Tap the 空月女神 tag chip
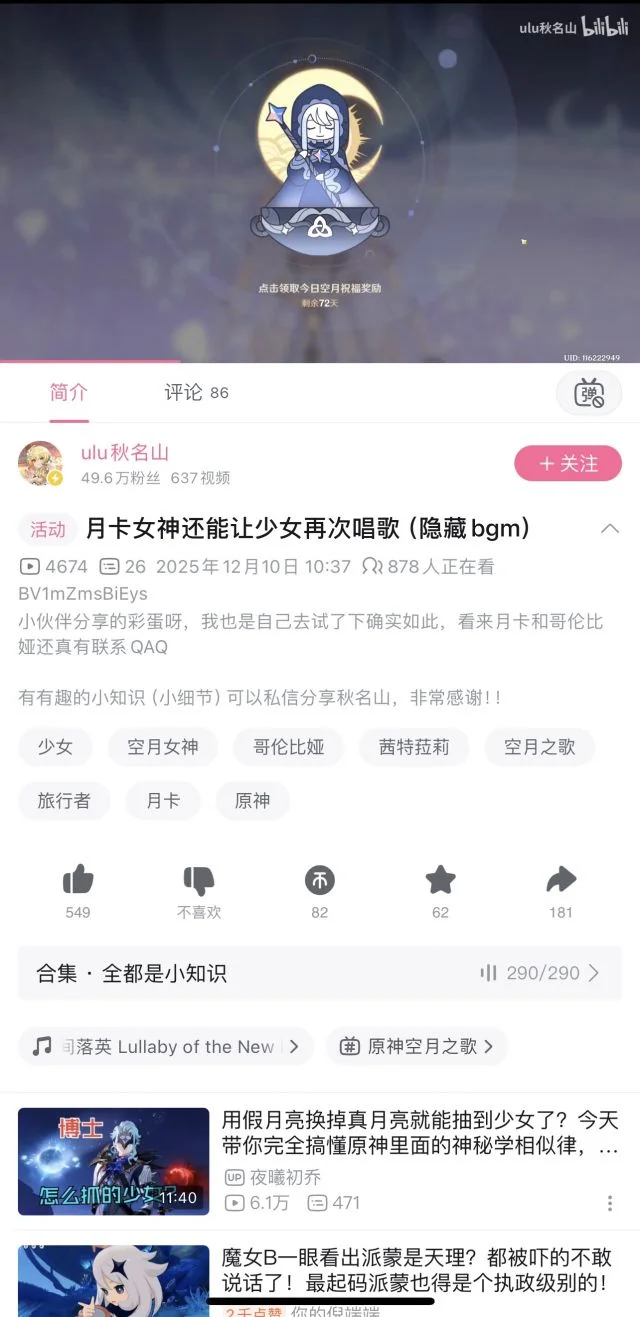 point(163,747)
